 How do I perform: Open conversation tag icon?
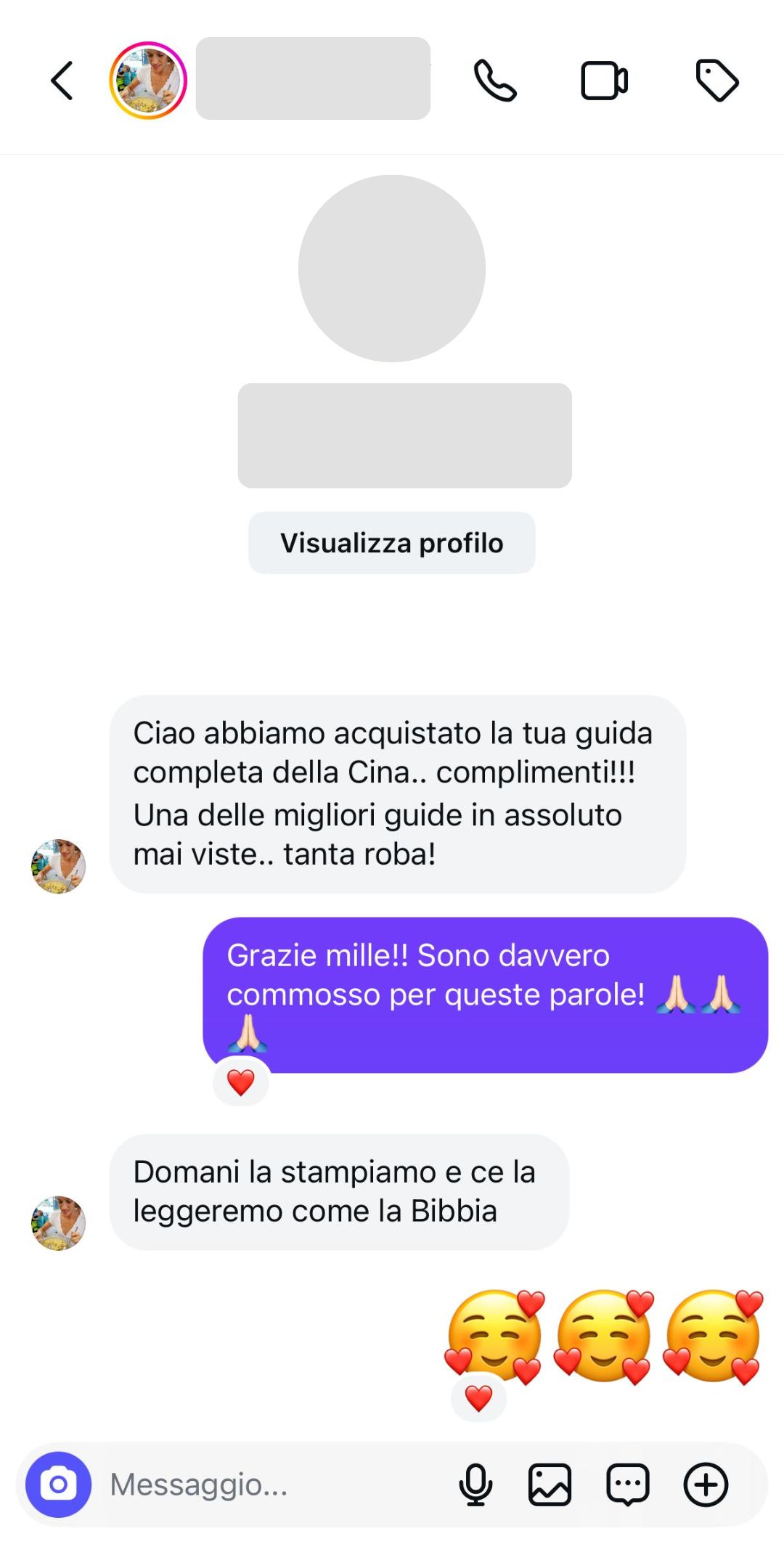pos(717,80)
